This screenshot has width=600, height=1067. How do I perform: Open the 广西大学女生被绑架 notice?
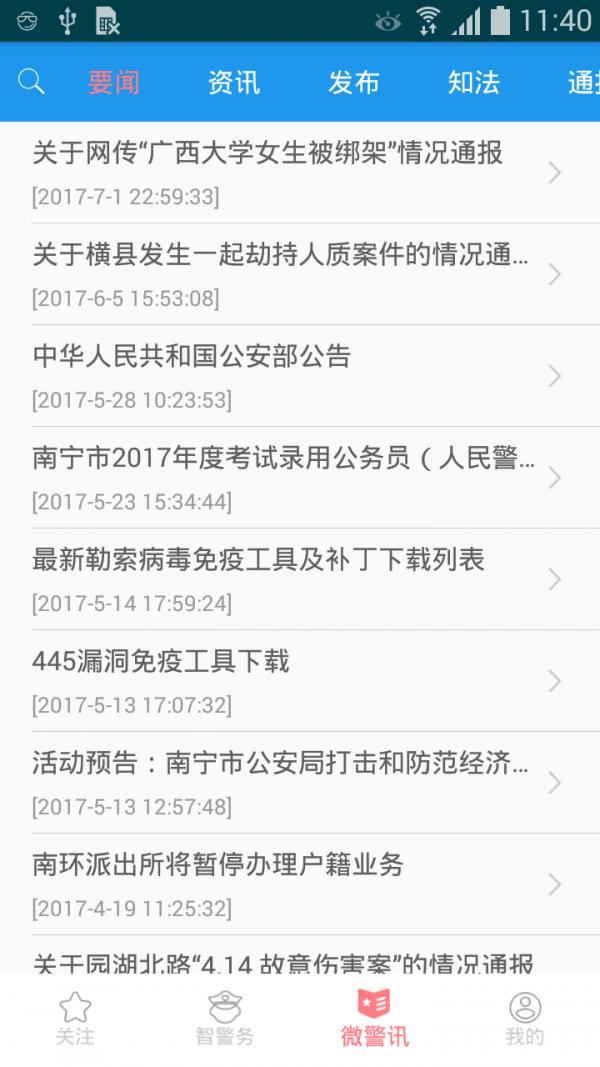[x=290, y=172]
